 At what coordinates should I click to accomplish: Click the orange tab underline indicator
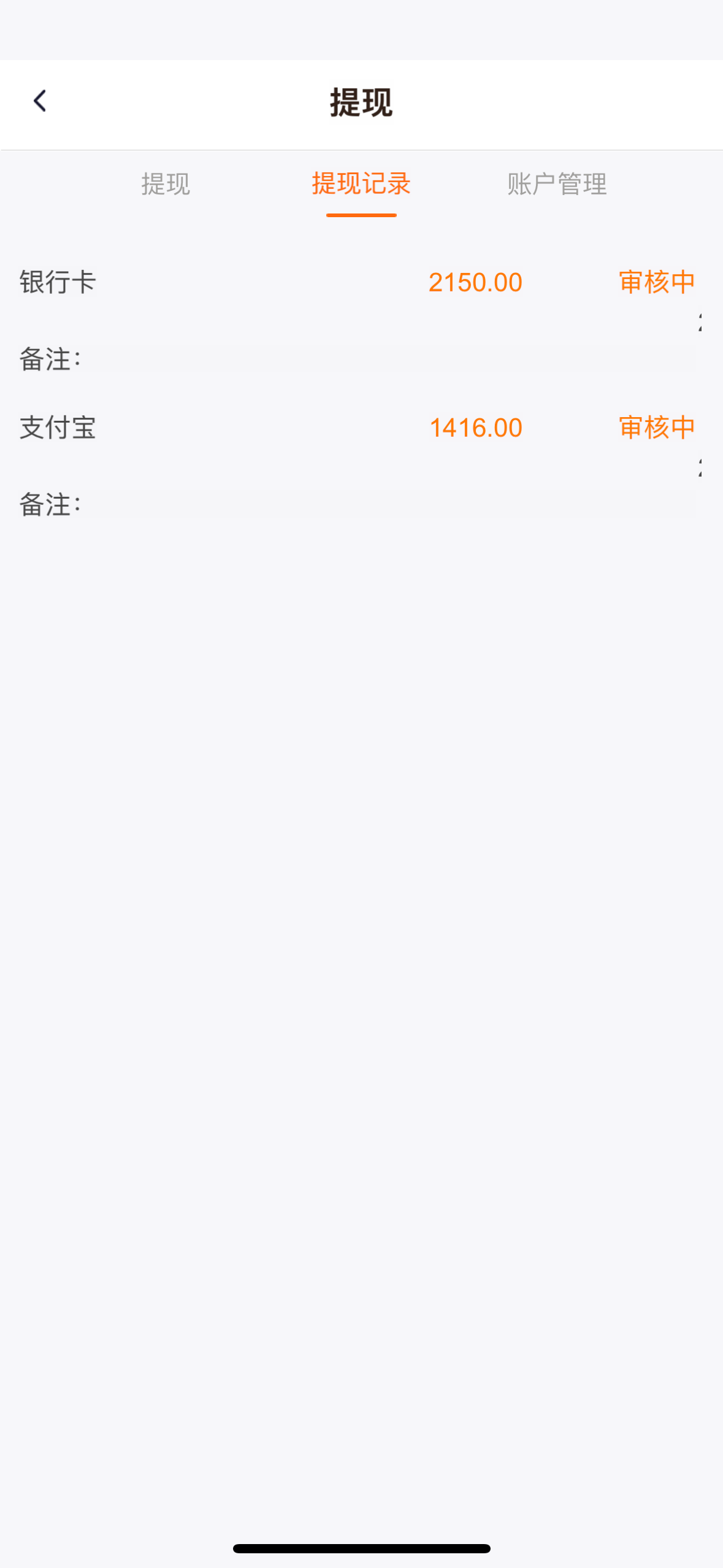click(361, 216)
